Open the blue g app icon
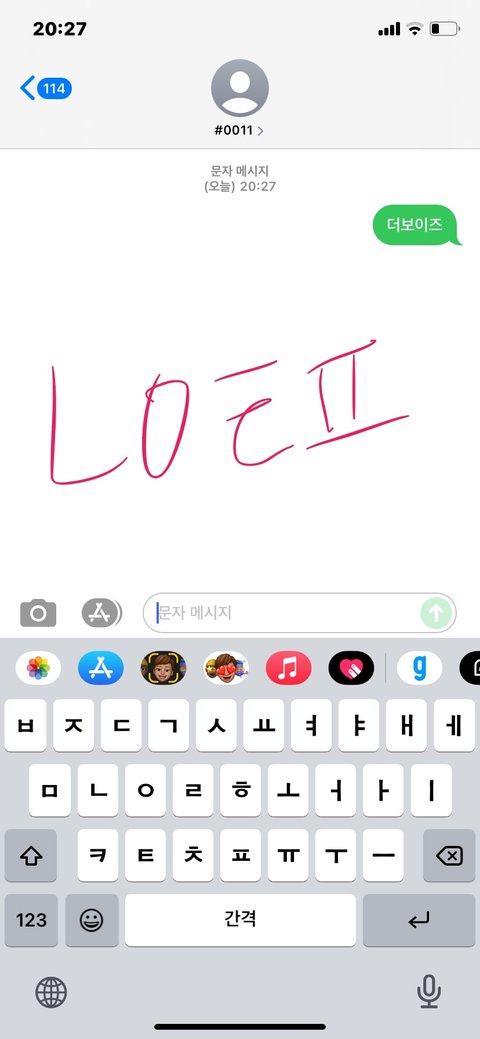 [420, 668]
